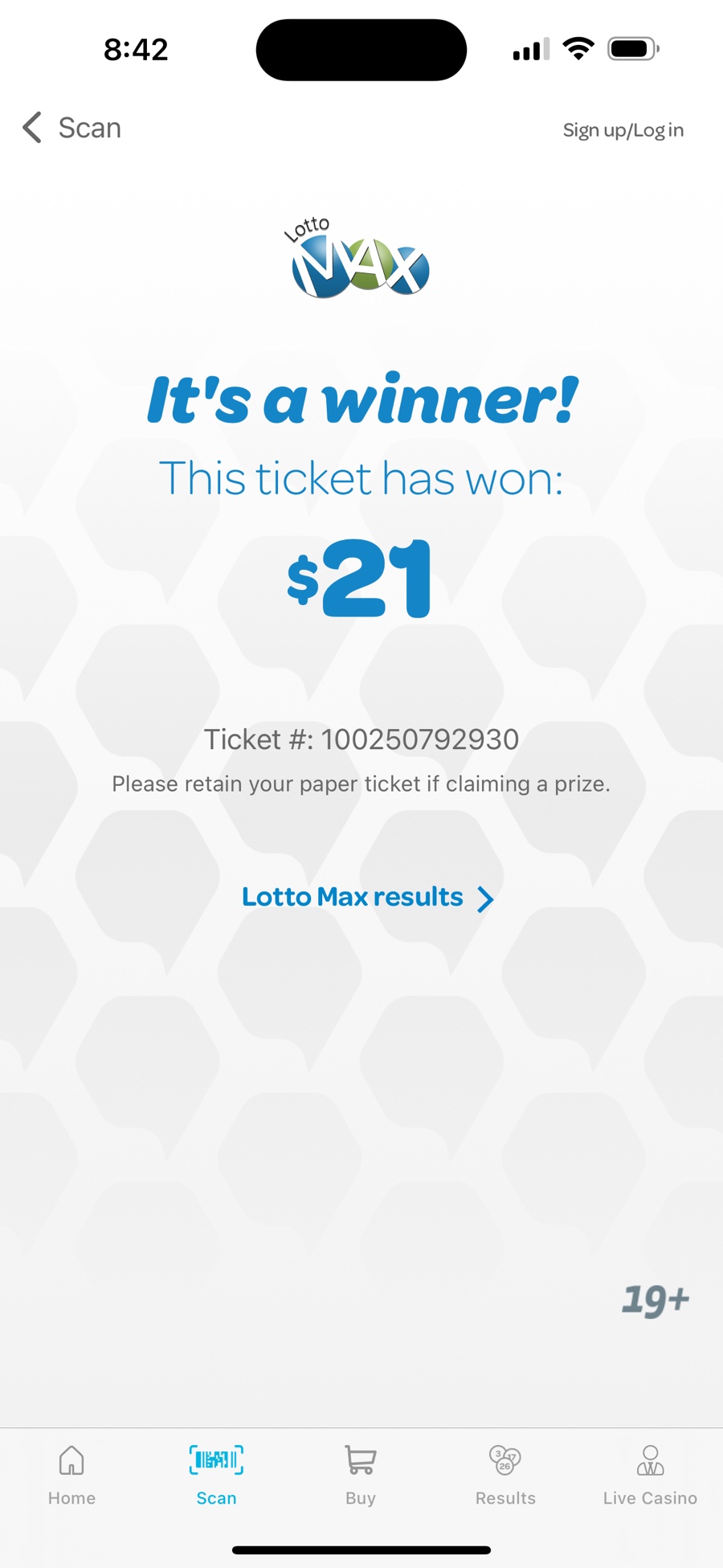
Task: Go back using the Scan arrow
Action: (34, 128)
